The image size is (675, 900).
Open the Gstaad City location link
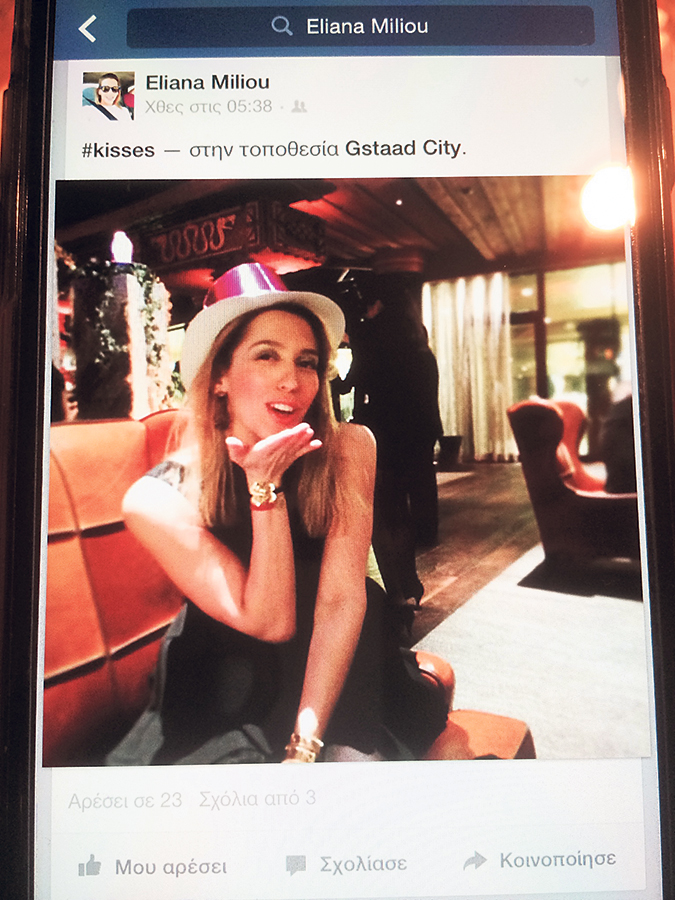click(x=404, y=149)
